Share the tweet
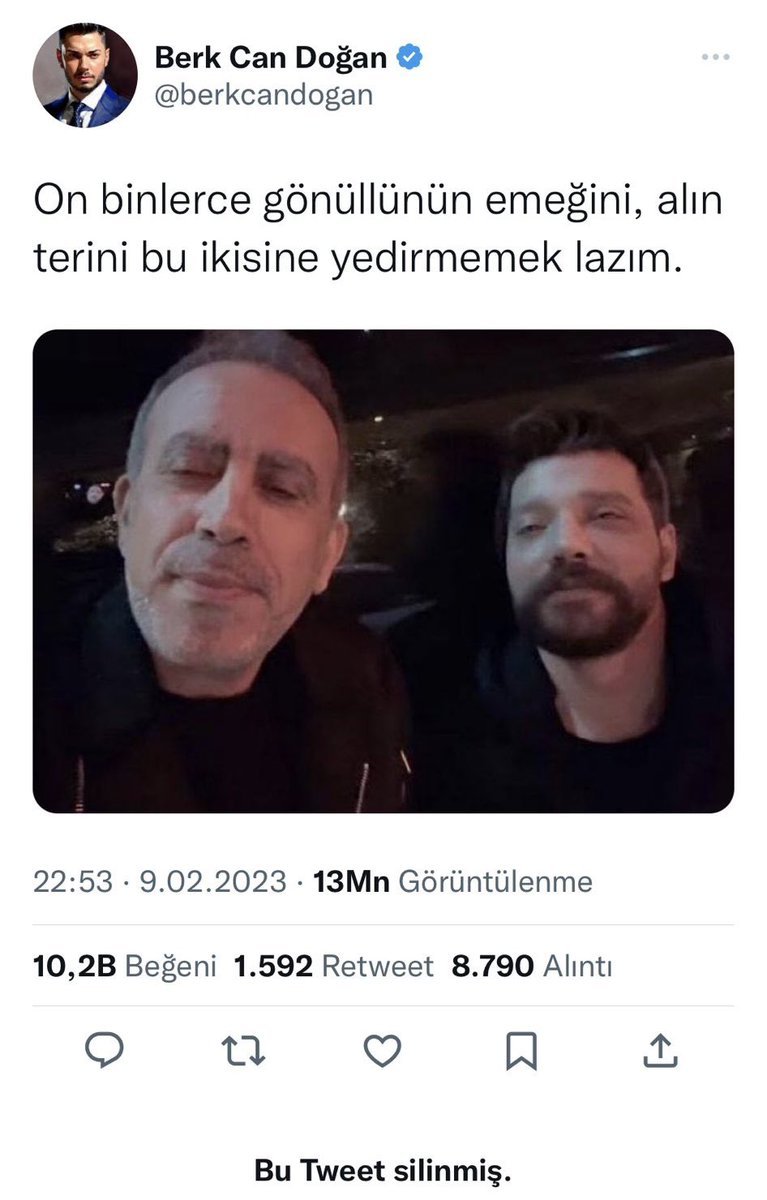 click(x=661, y=1051)
